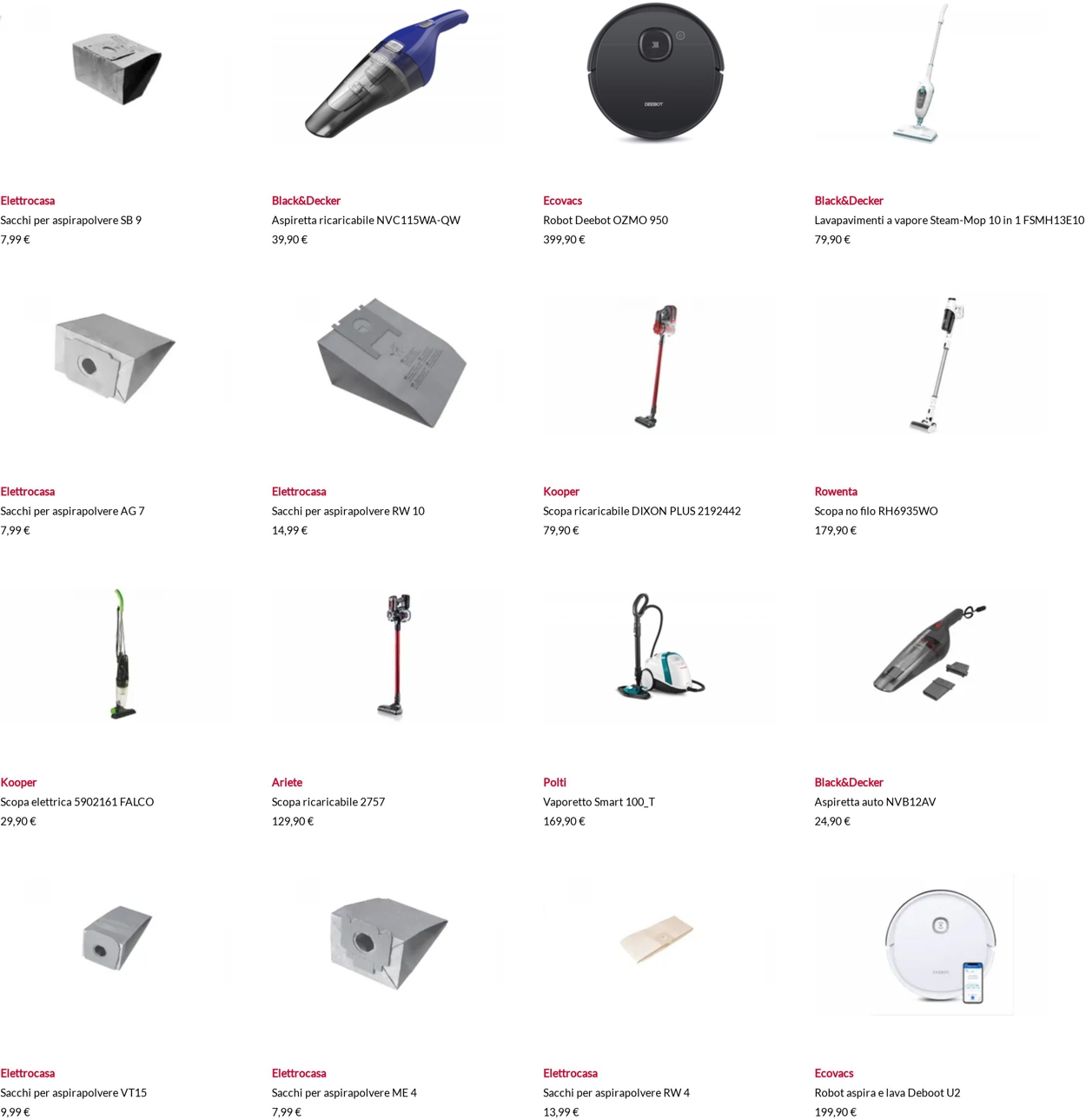View Aspiretta ricaricabile NVC115WA-QW product
The width and height of the screenshot is (1086, 1120).
366,221
